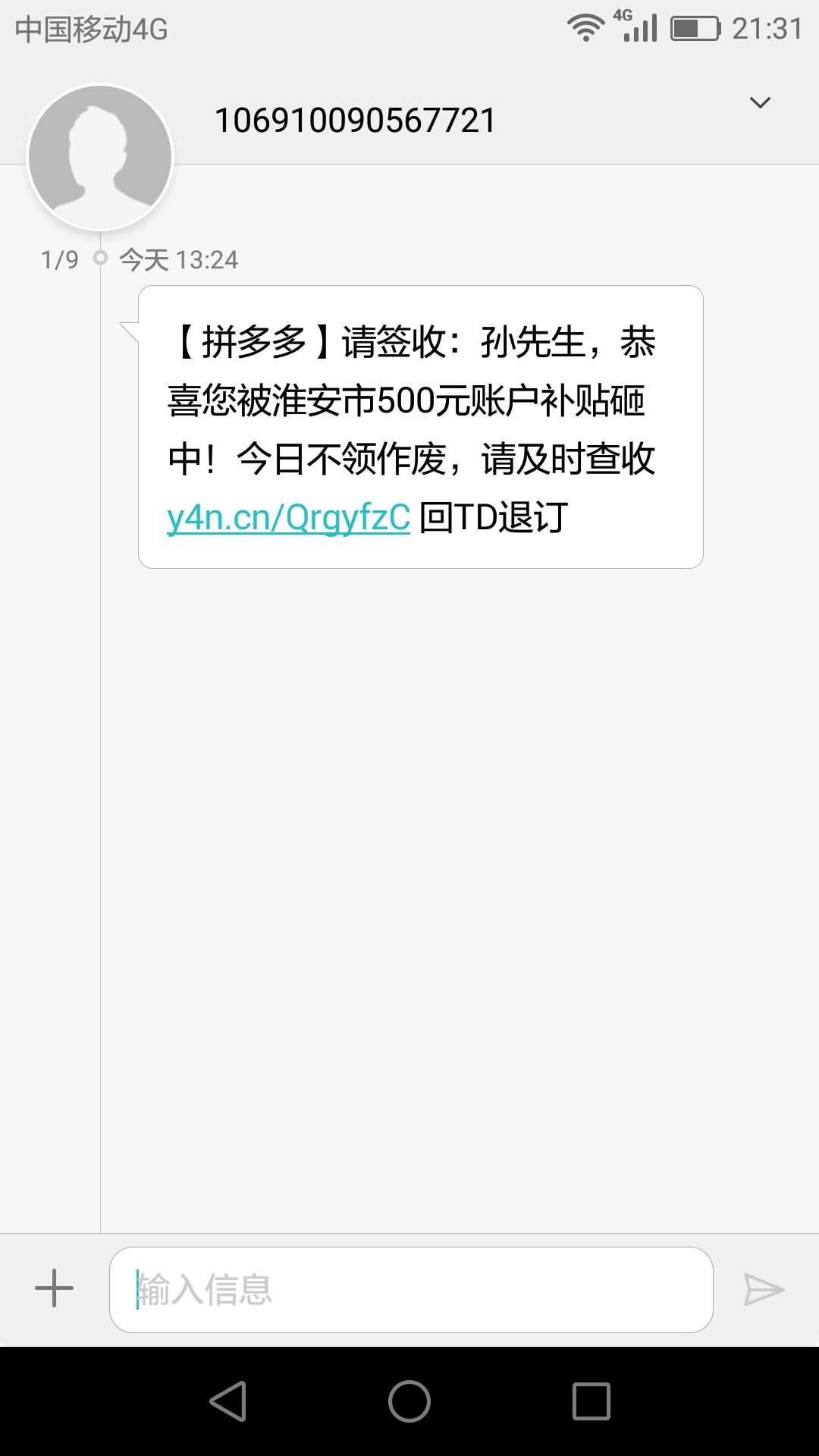Open the recent apps overview

[x=591, y=1401]
